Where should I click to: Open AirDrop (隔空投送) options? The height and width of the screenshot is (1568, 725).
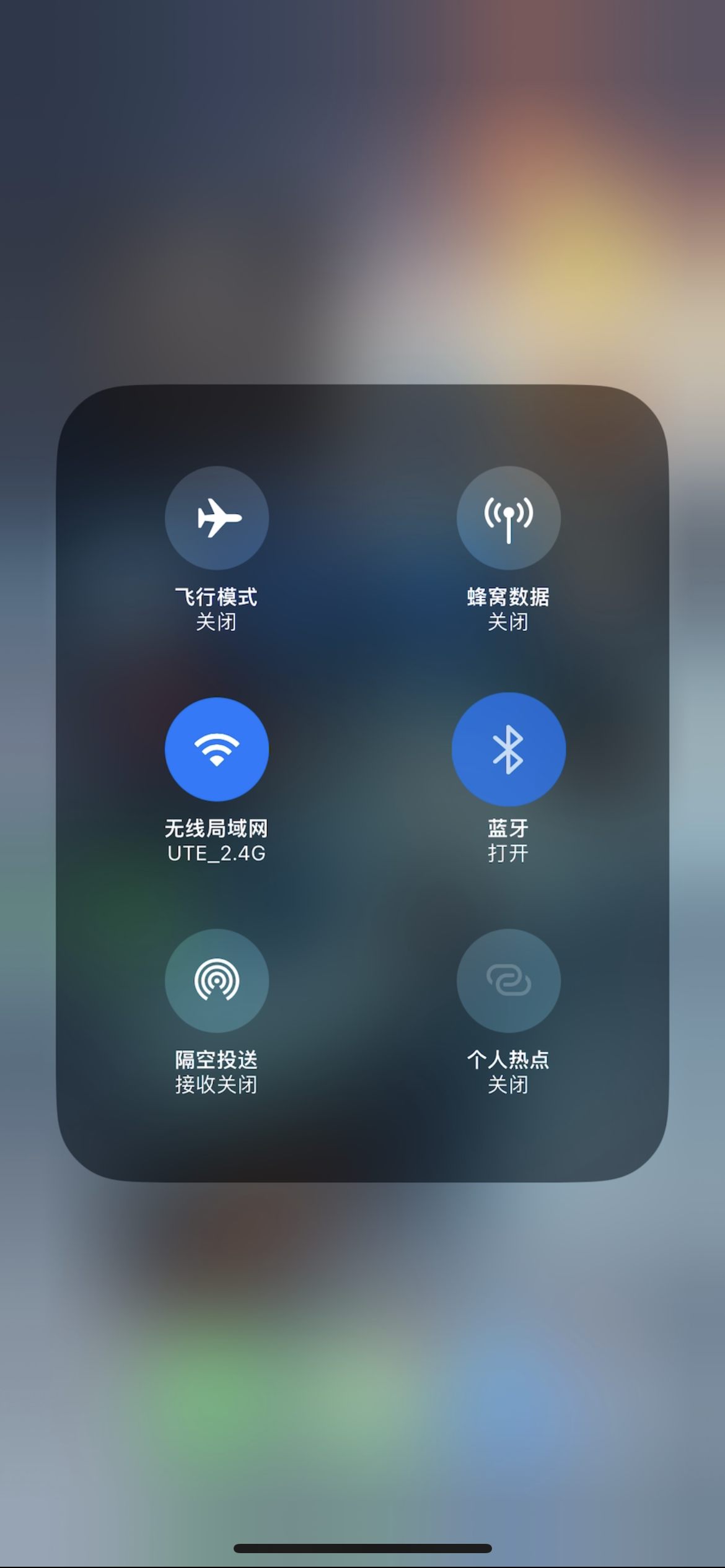click(x=216, y=980)
